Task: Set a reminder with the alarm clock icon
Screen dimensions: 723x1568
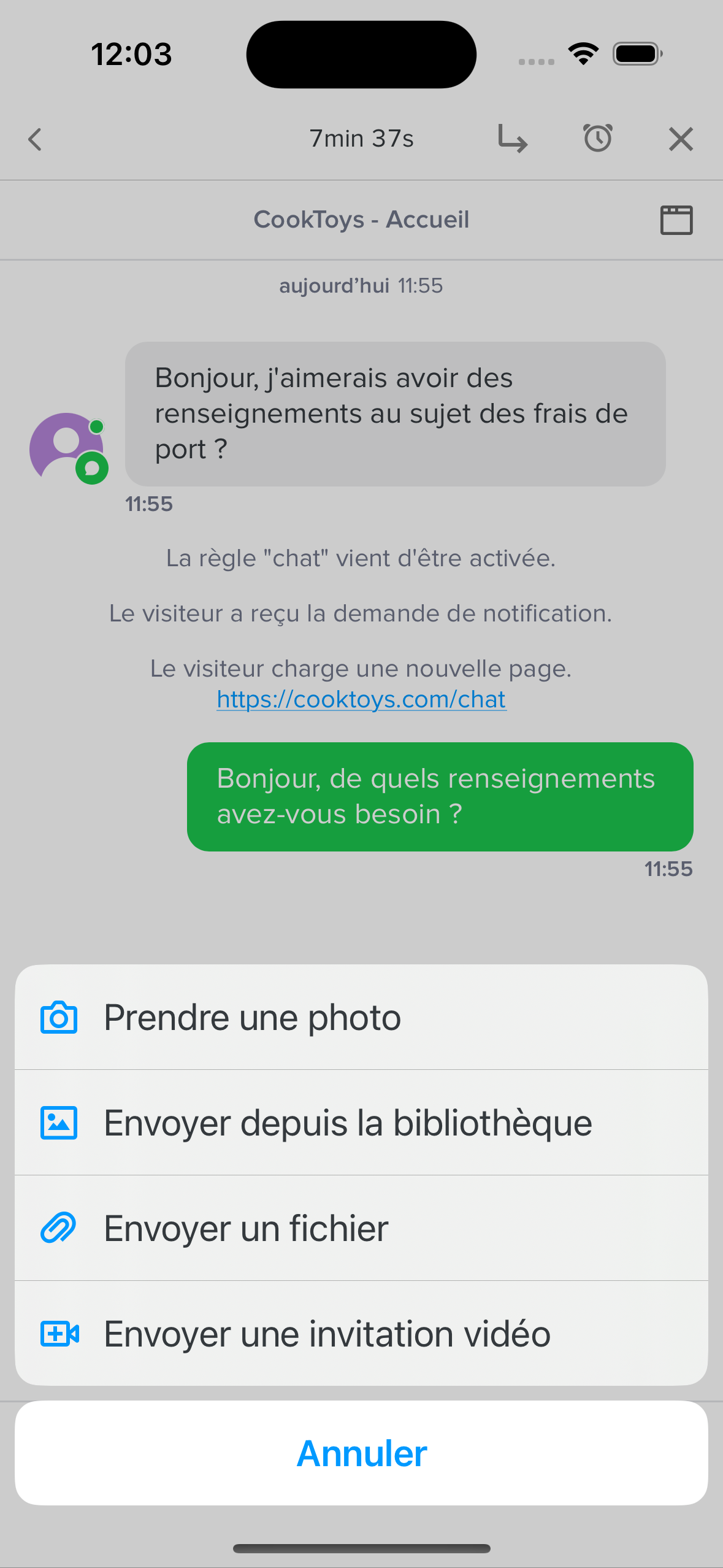Action: click(598, 139)
